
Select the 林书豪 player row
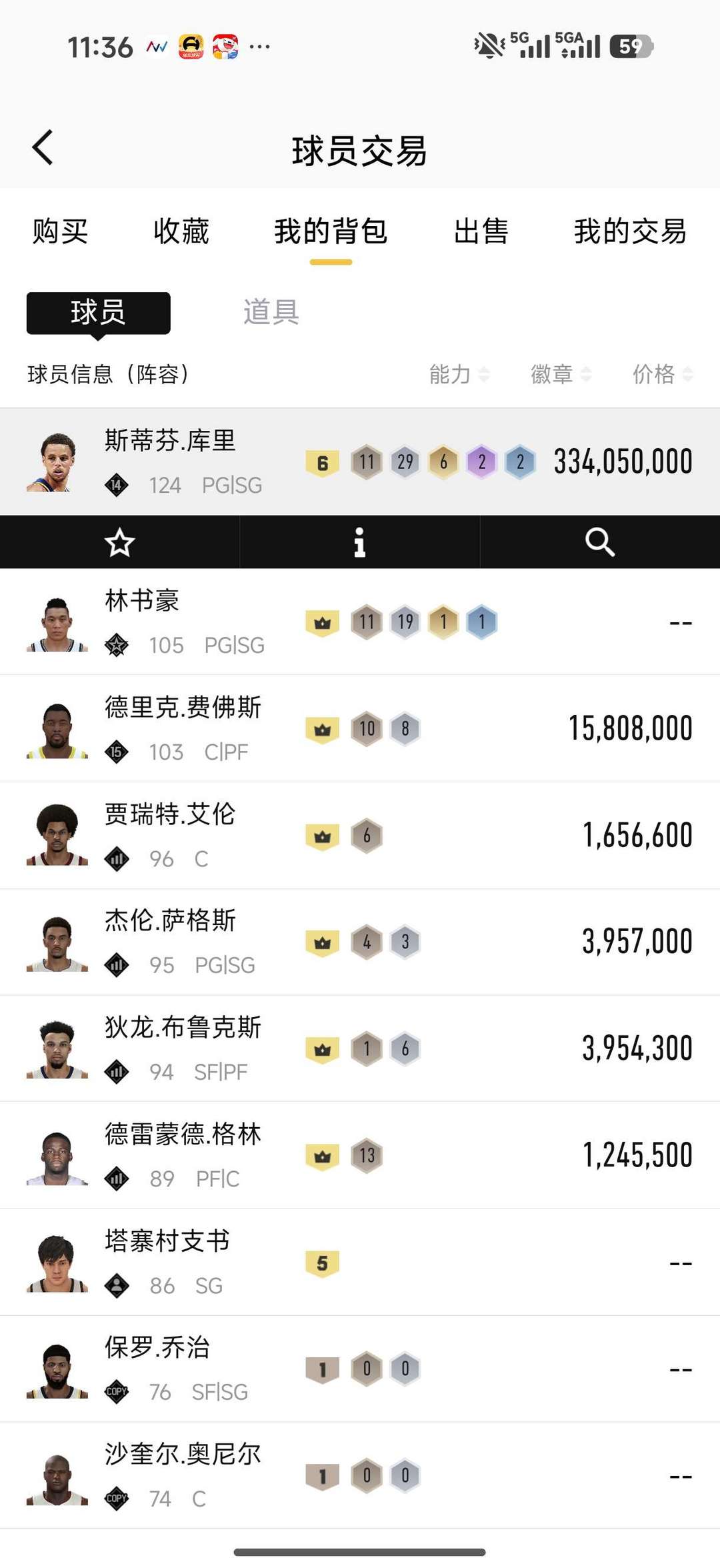pyautogui.click(x=360, y=622)
